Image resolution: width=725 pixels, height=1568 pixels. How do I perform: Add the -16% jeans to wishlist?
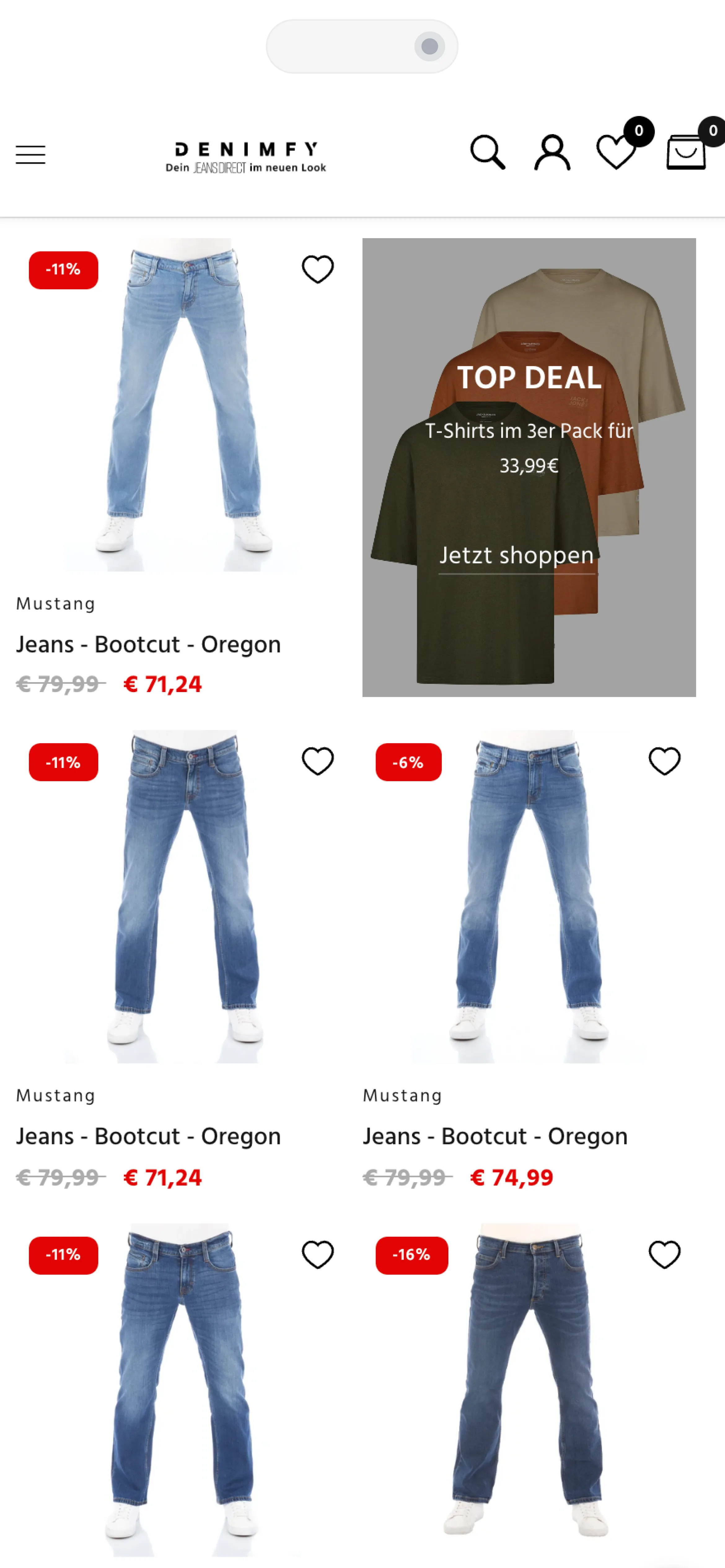click(x=664, y=1255)
